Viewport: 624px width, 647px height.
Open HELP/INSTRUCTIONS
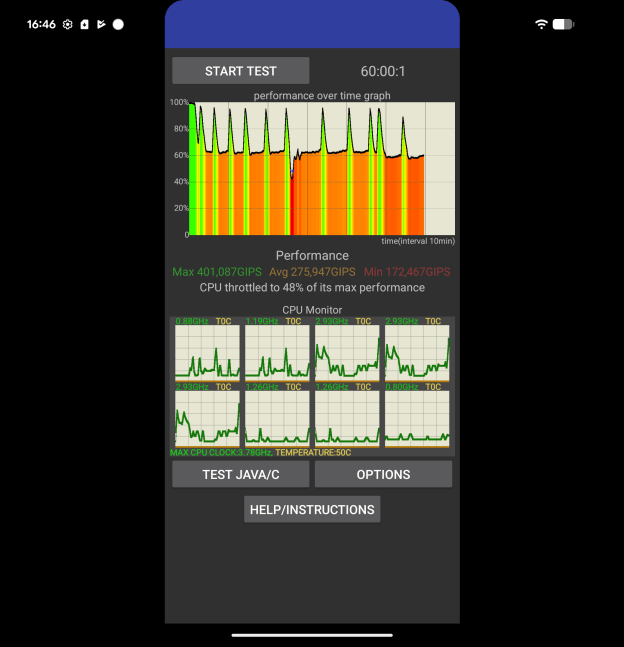[x=312, y=509]
